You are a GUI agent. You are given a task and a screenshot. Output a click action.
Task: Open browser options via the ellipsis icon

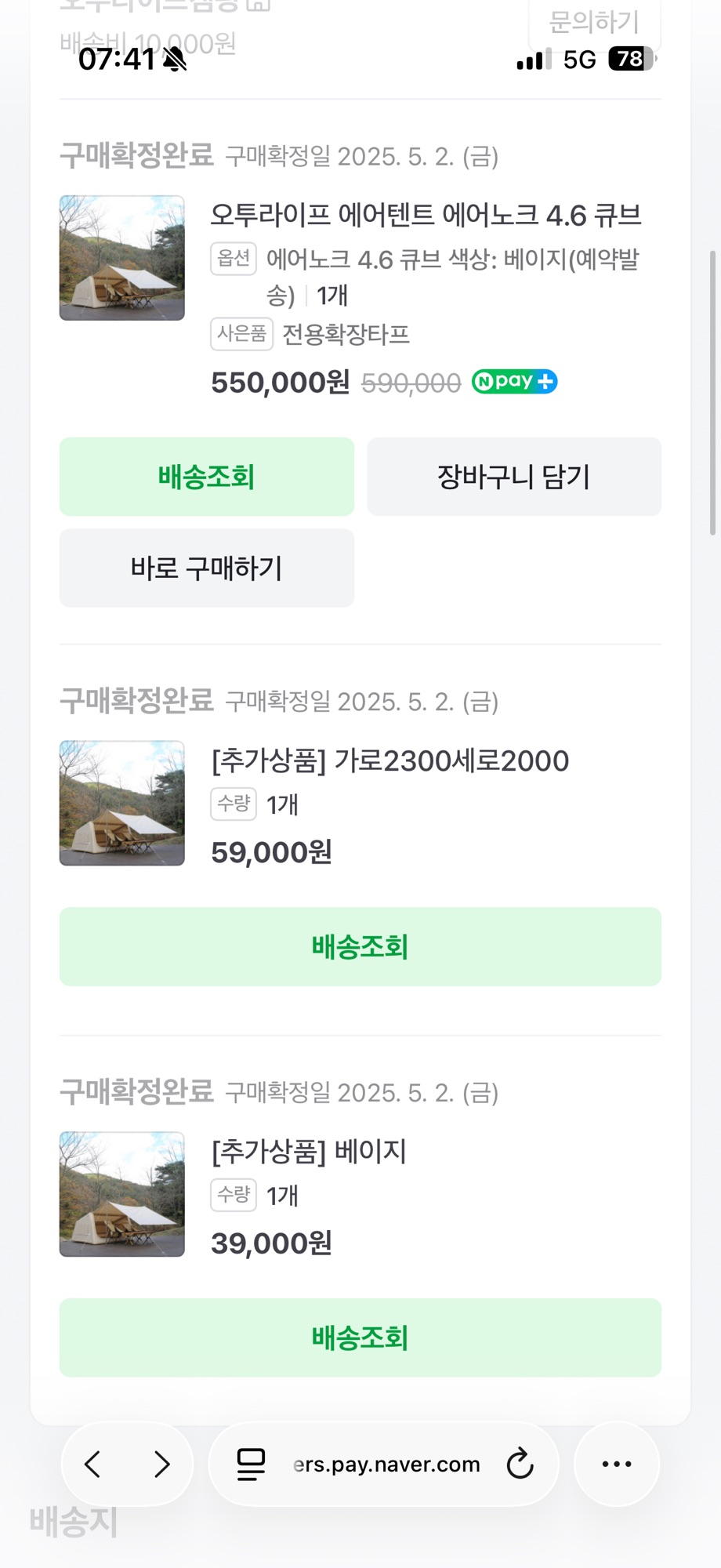pos(617,1464)
